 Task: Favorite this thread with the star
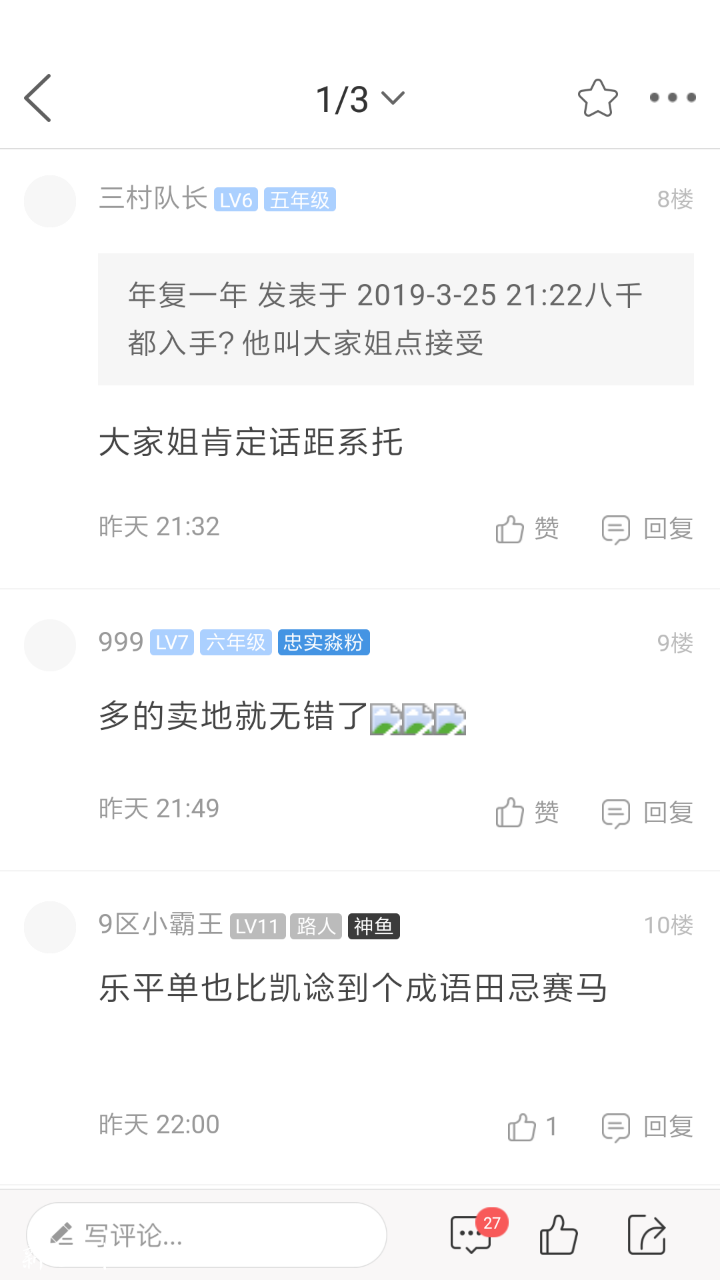pos(597,98)
